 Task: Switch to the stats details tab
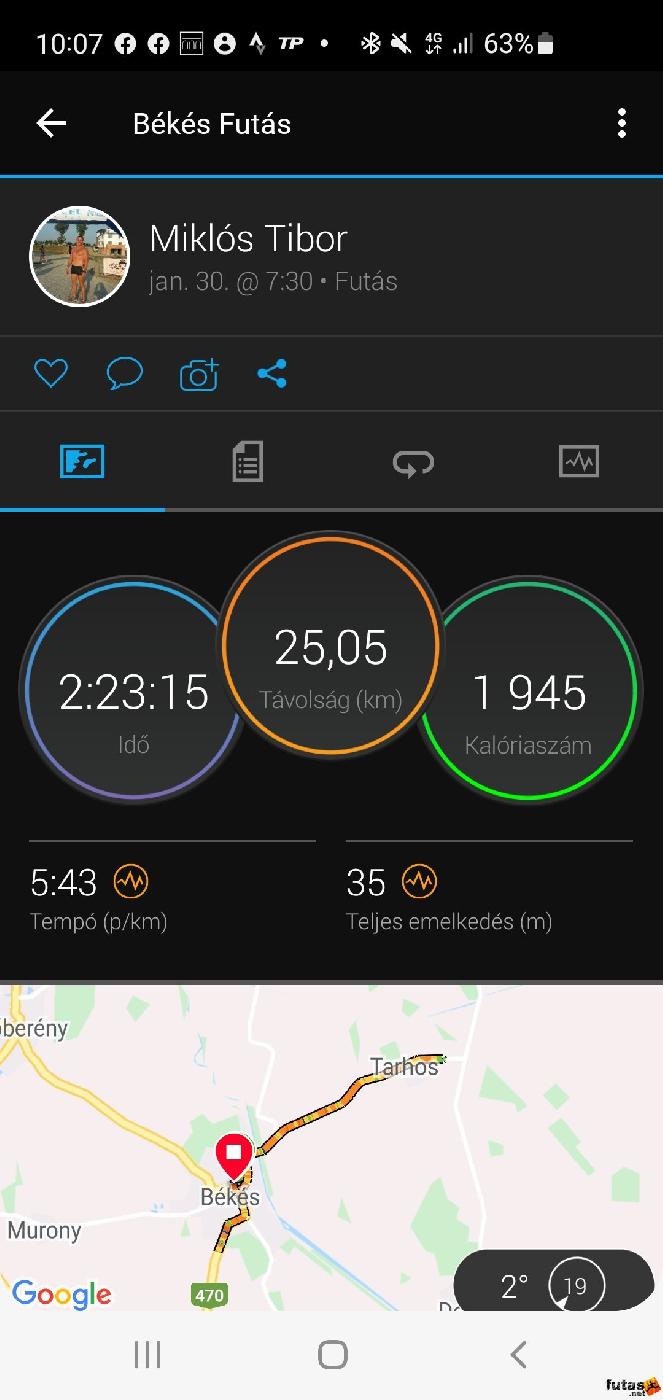[247, 462]
